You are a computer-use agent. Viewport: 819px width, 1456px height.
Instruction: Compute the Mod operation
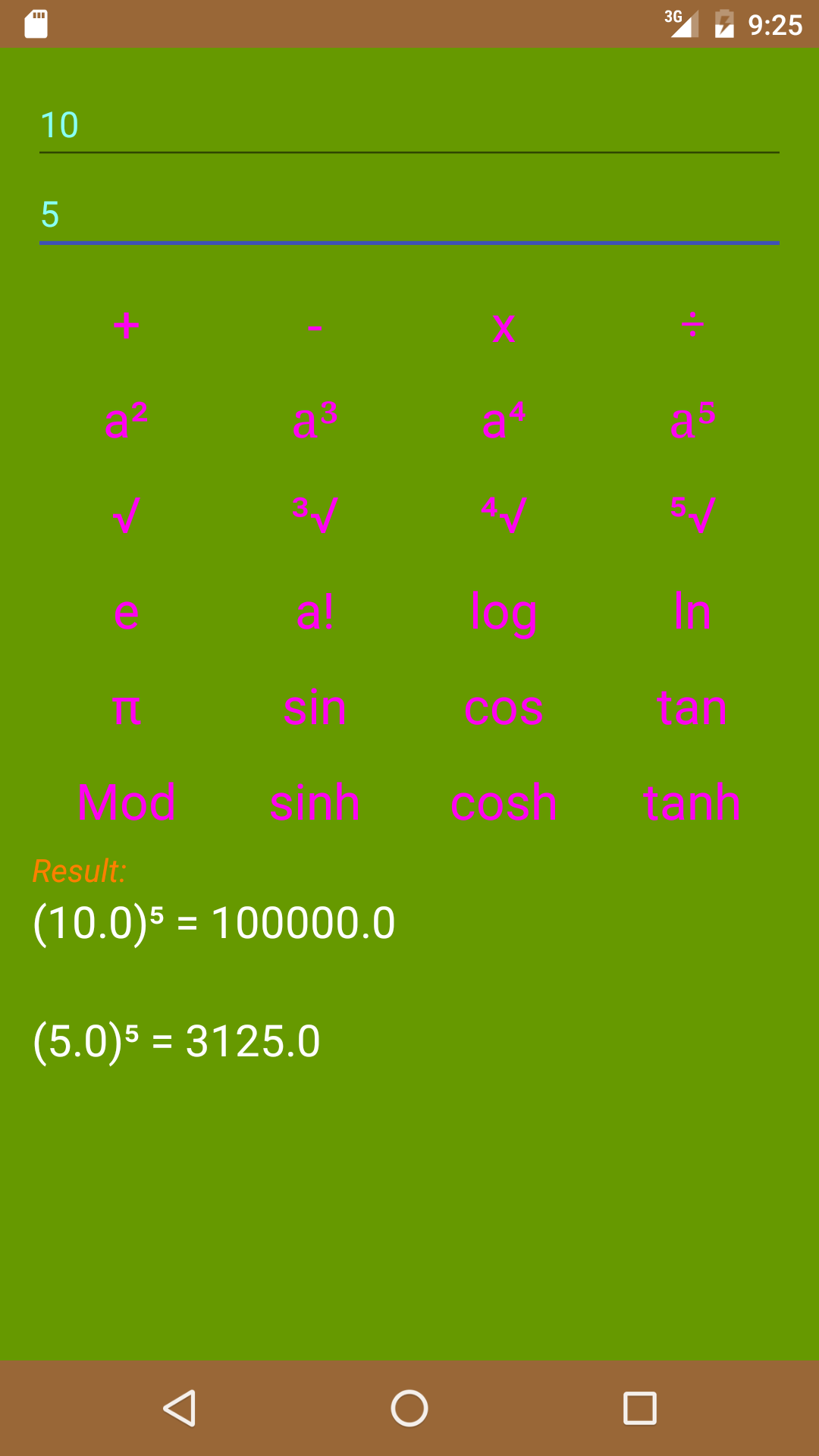pos(126,802)
